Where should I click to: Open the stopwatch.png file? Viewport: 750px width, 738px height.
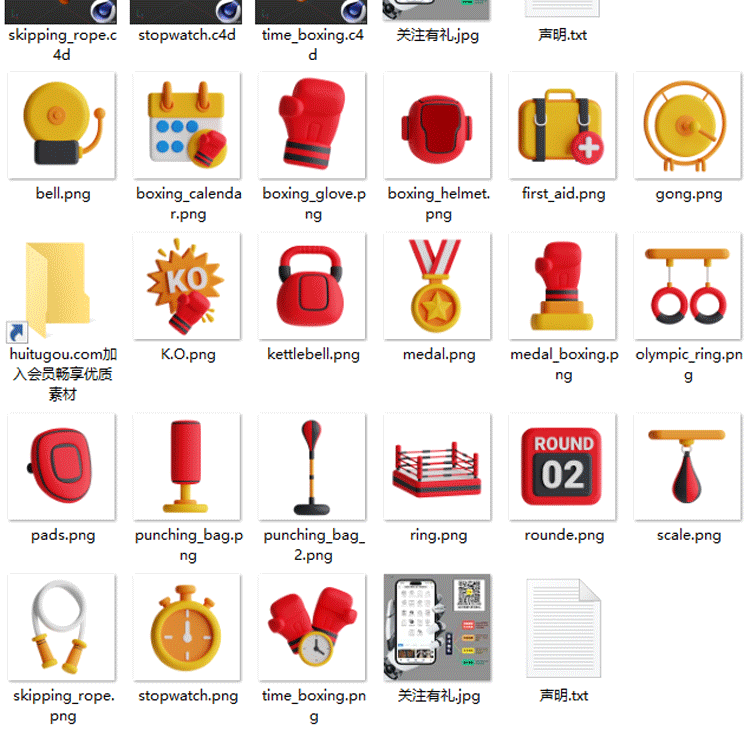tap(187, 628)
